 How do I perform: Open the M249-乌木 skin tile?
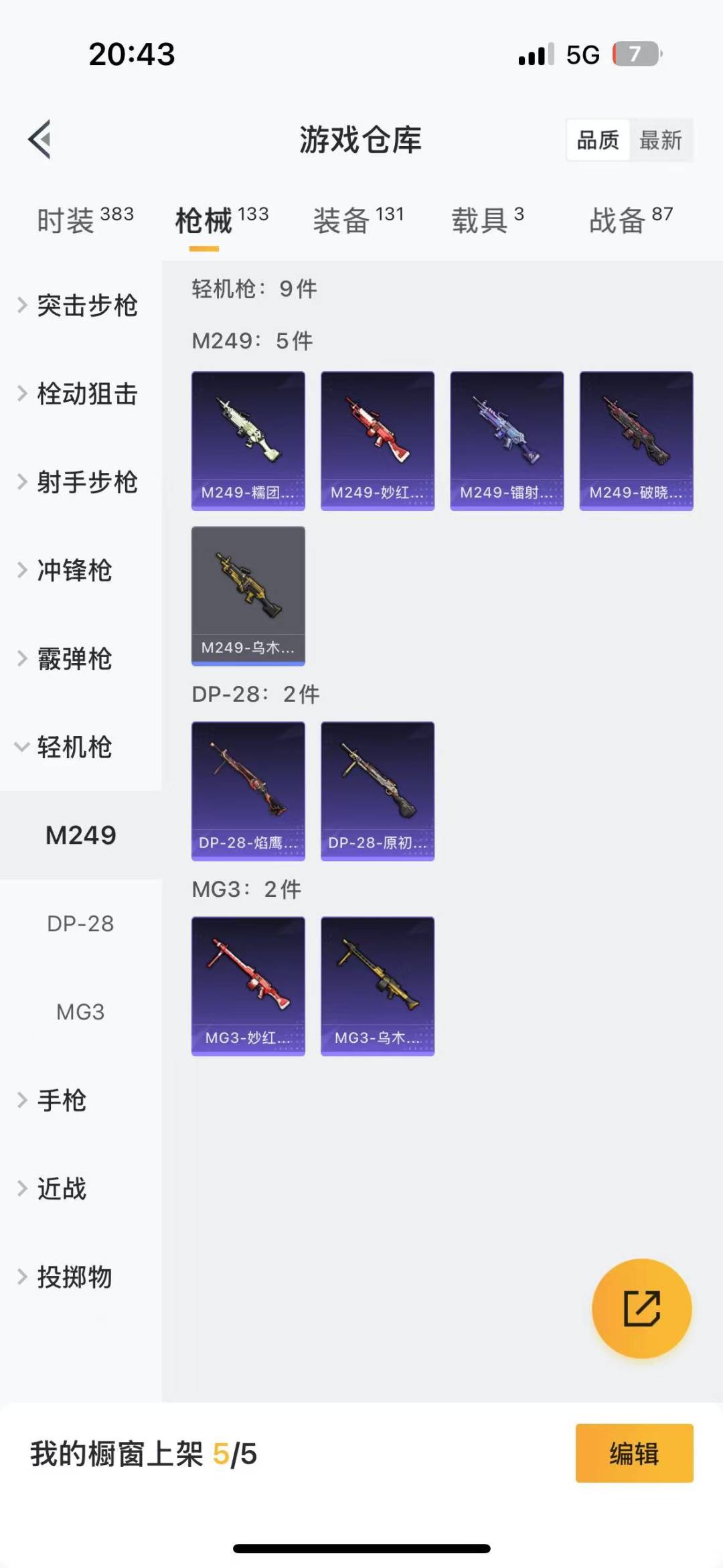pyautogui.click(x=248, y=595)
